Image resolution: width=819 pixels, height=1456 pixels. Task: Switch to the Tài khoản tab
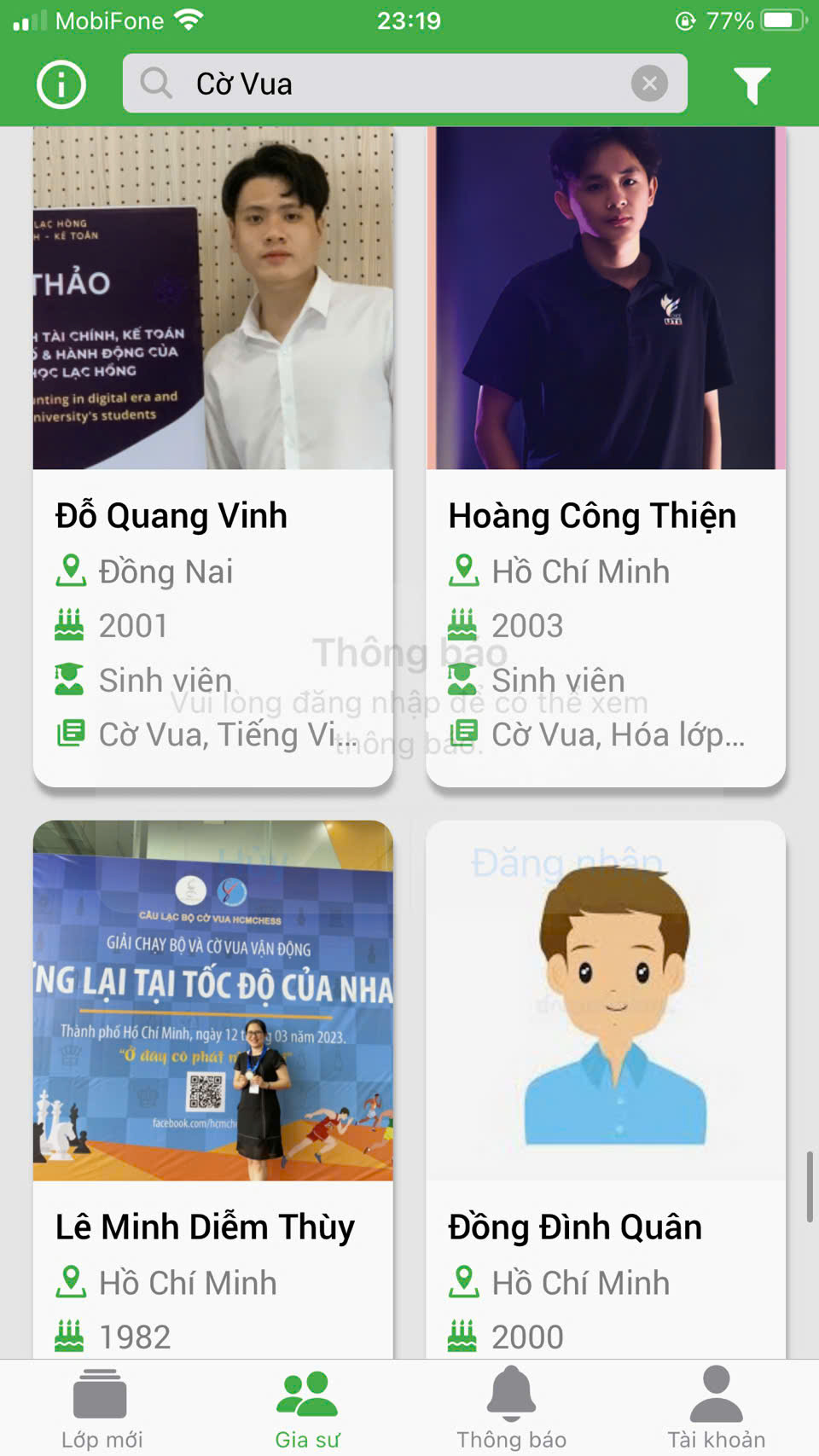tap(717, 1409)
